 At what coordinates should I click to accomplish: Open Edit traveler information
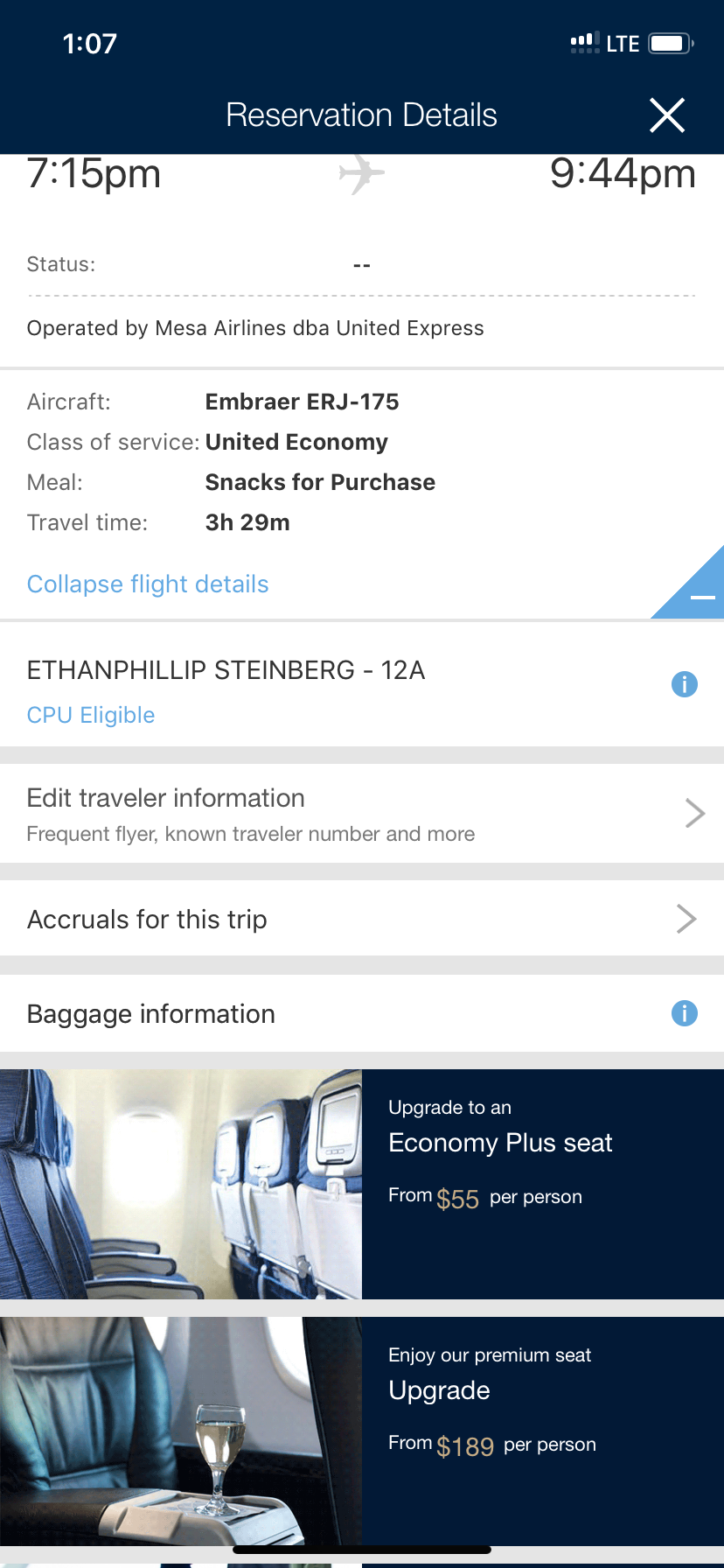[x=362, y=814]
